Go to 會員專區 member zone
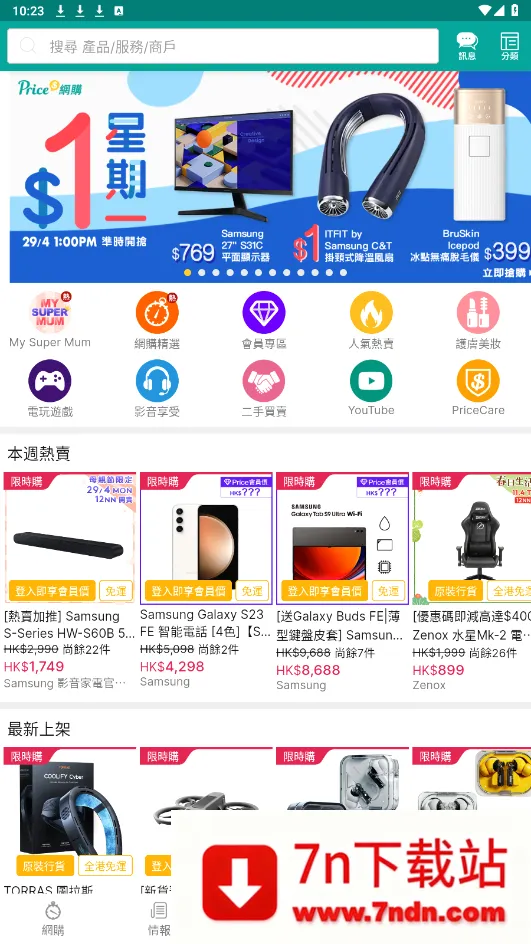 264,320
